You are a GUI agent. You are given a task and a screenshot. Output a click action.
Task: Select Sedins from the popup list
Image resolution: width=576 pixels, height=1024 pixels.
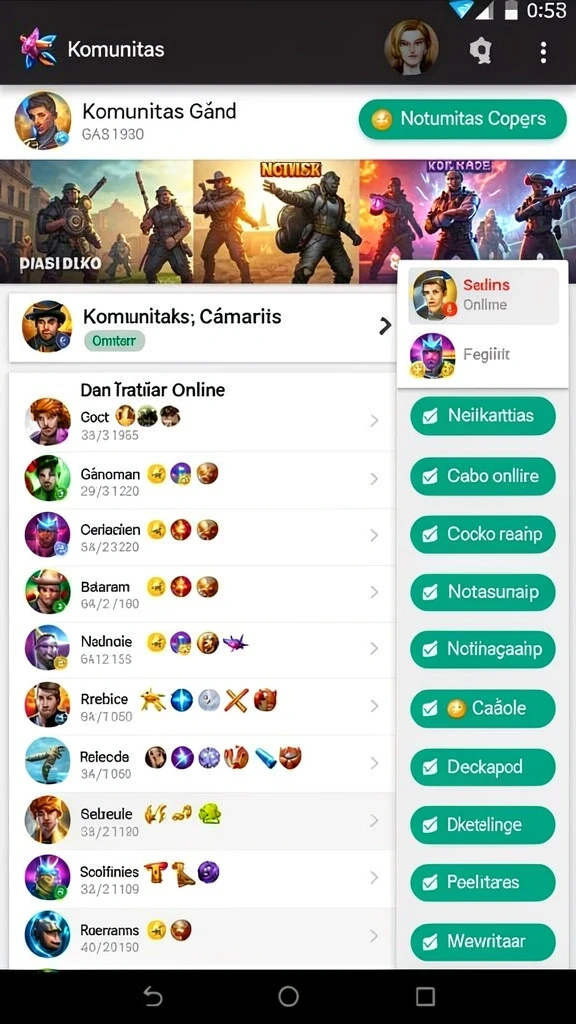point(483,295)
